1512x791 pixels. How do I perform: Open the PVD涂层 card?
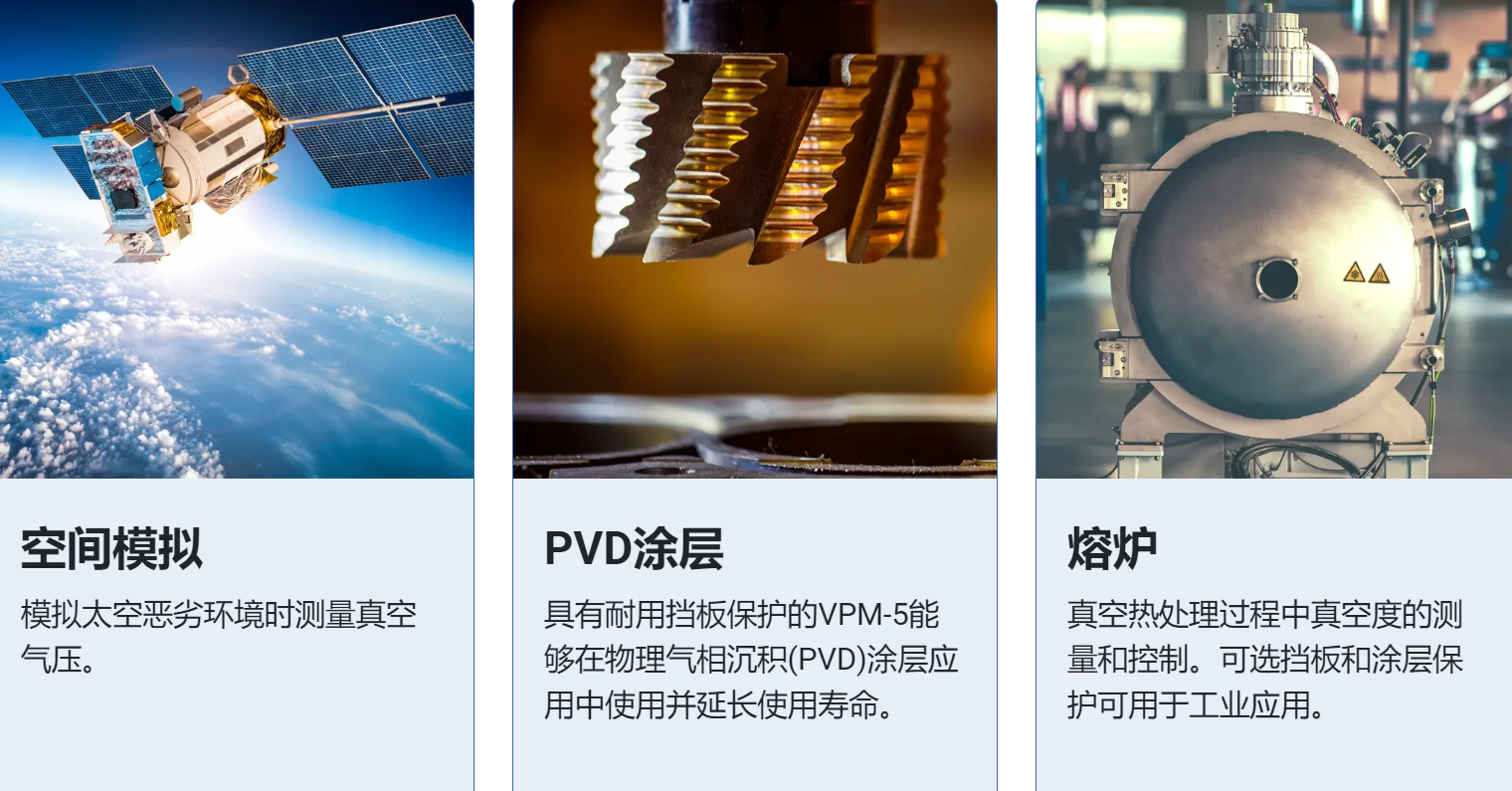(634, 548)
